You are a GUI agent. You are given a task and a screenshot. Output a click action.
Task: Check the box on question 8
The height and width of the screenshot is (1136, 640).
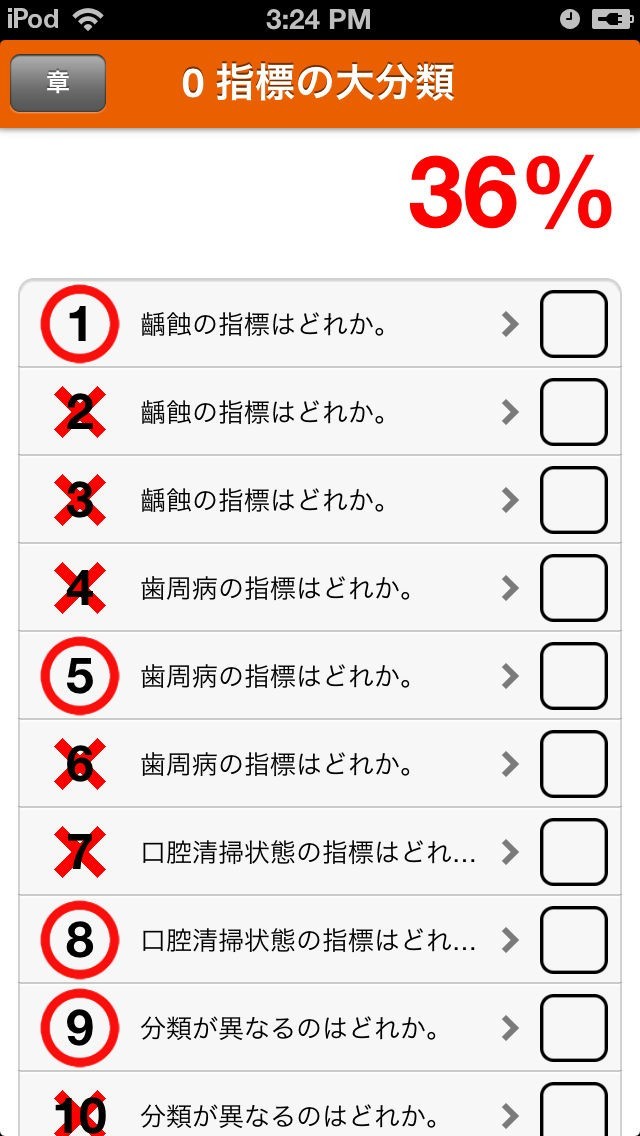pyautogui.click(x=574, y=940)
